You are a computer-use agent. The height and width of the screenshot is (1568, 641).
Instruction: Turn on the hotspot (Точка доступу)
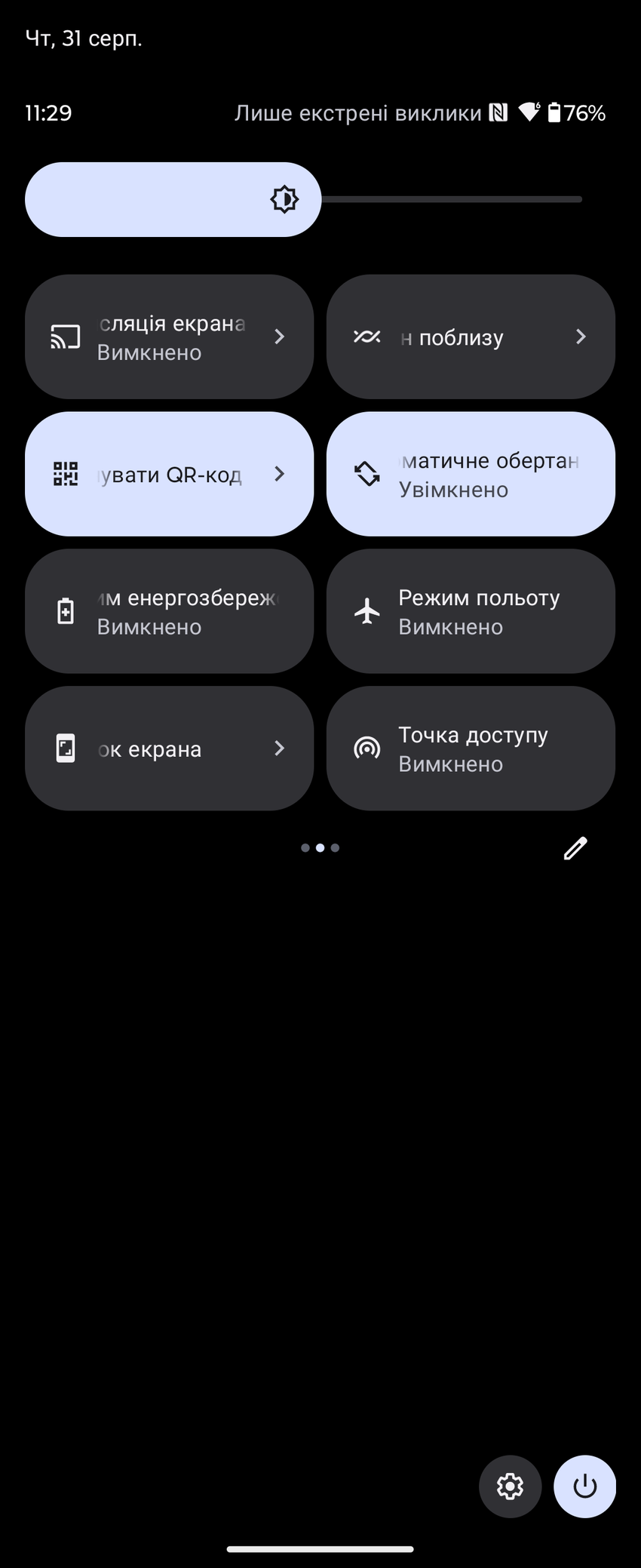point(471,749)
